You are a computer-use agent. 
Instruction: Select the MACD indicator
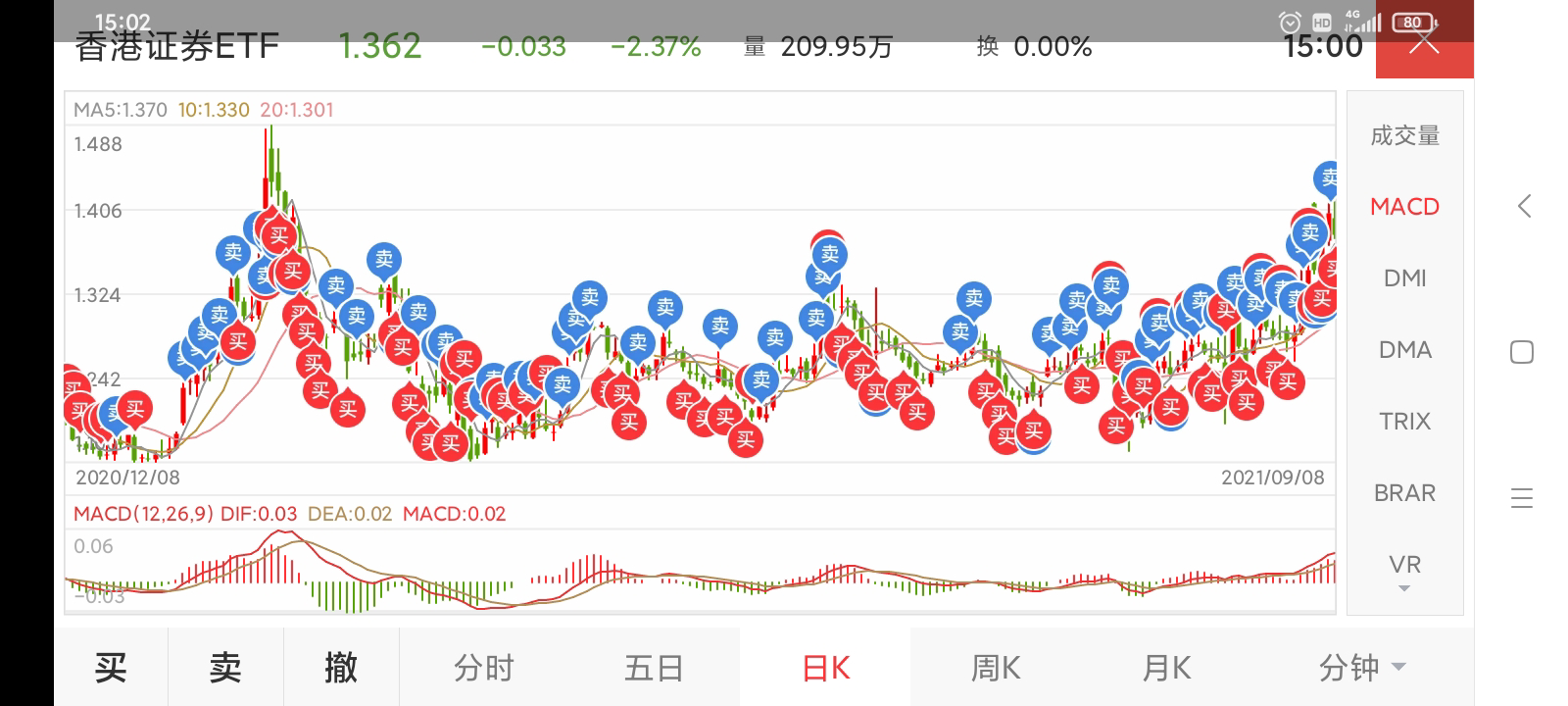tap(1404, 207)
